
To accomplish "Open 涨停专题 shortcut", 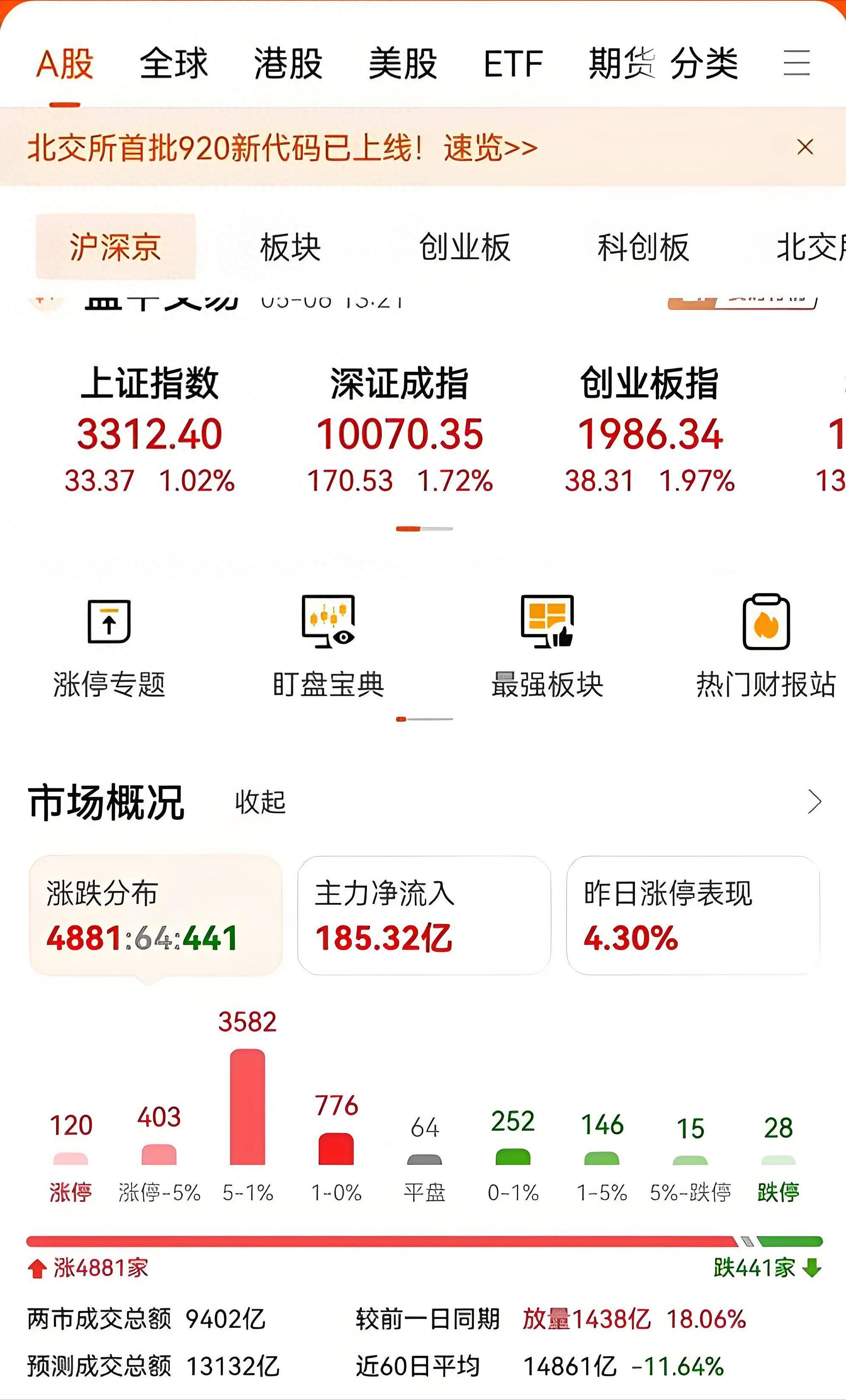I will 109,648.
